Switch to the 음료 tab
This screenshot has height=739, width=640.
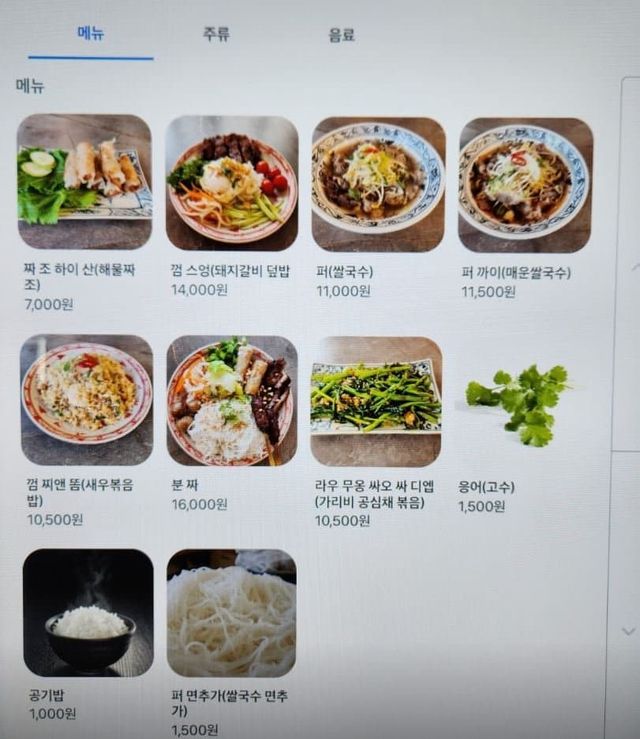pyautogui.click(x=342, y=35)
